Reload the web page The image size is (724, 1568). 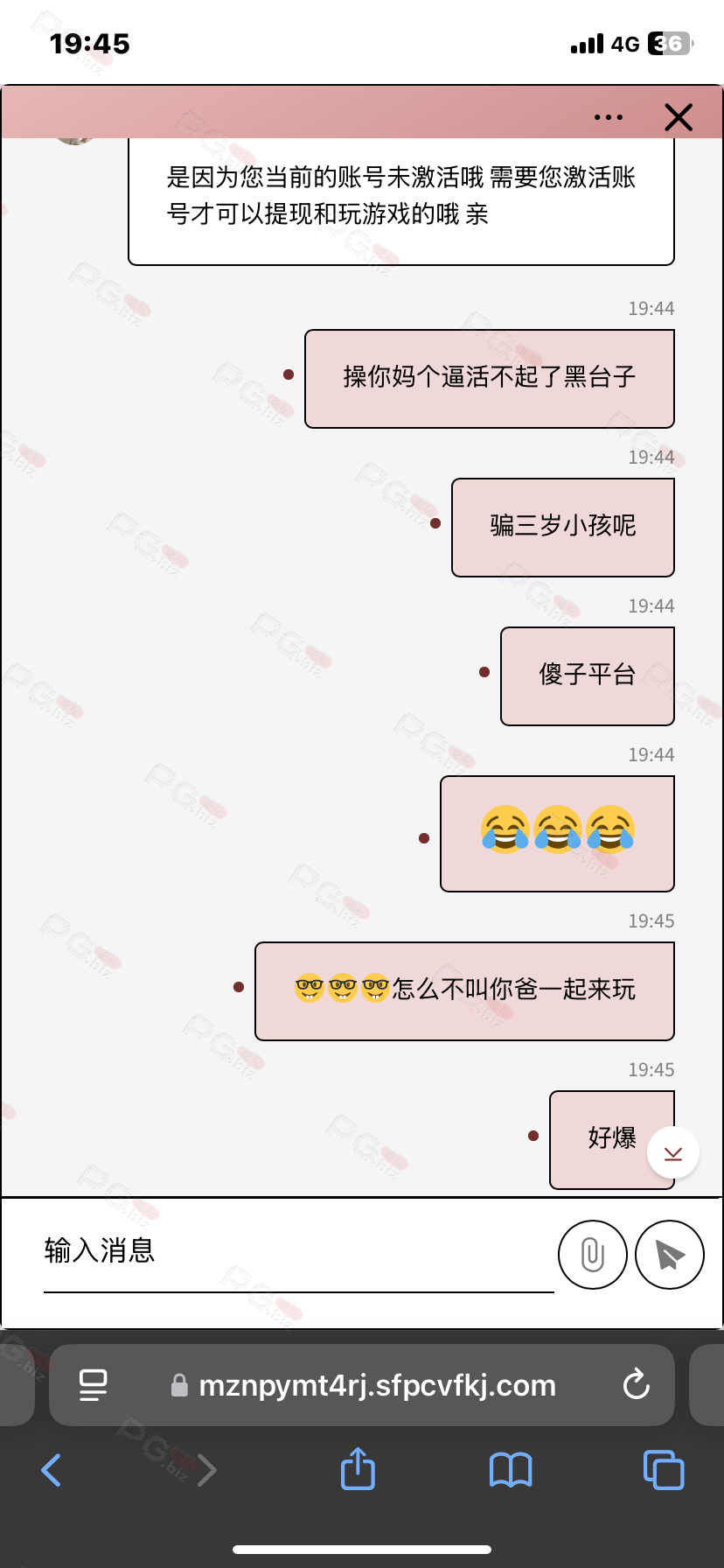[x=637, y=1384]
